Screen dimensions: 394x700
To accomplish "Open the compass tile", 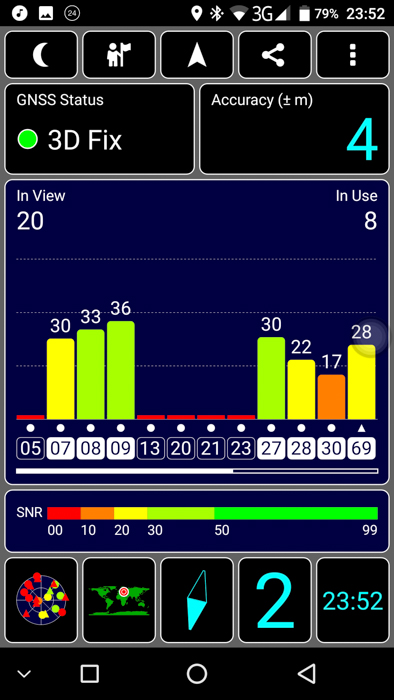I will (x=197, y=600).
